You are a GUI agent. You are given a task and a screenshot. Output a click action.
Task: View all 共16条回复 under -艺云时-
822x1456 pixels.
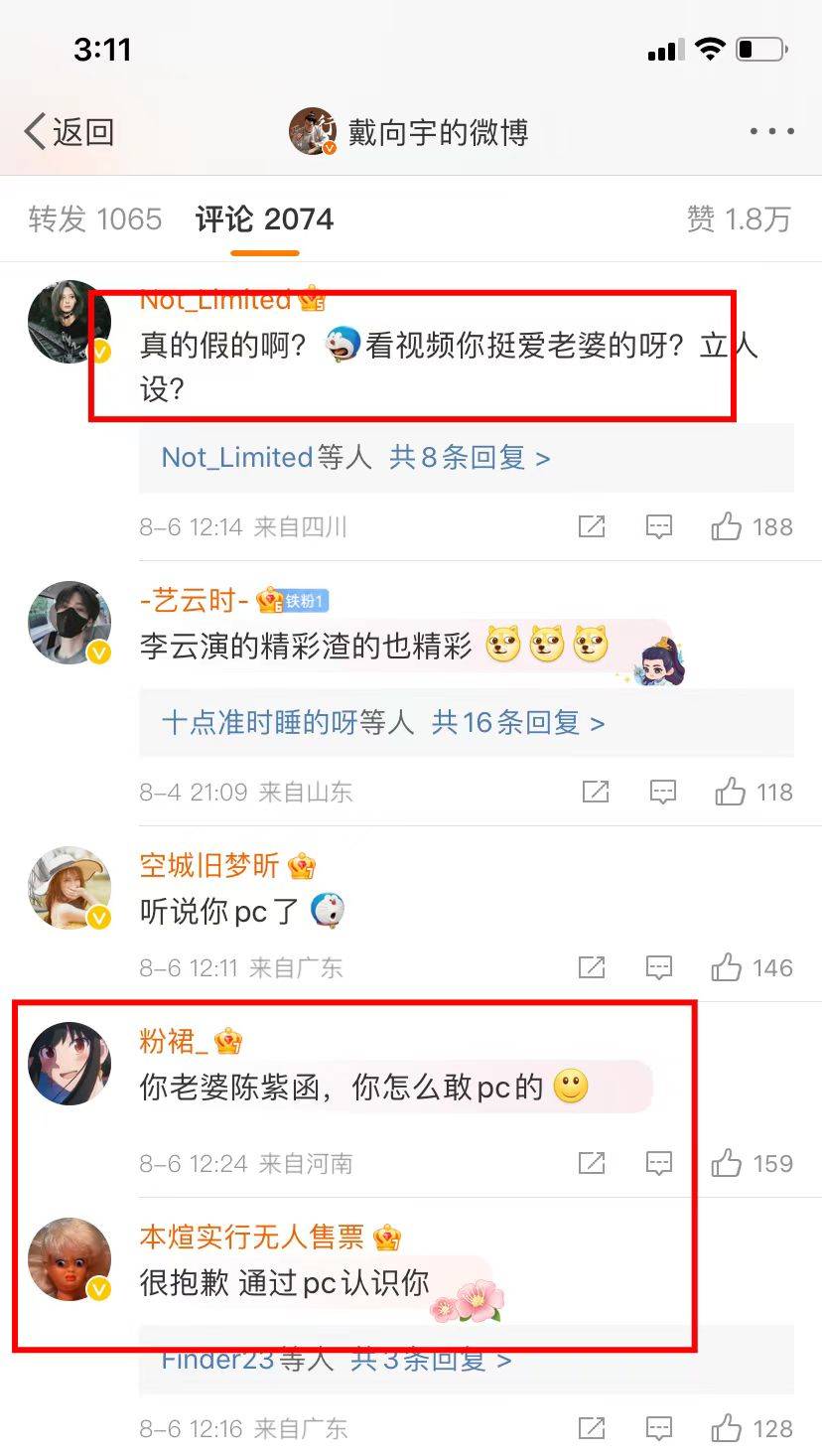(x=518, y=722)
